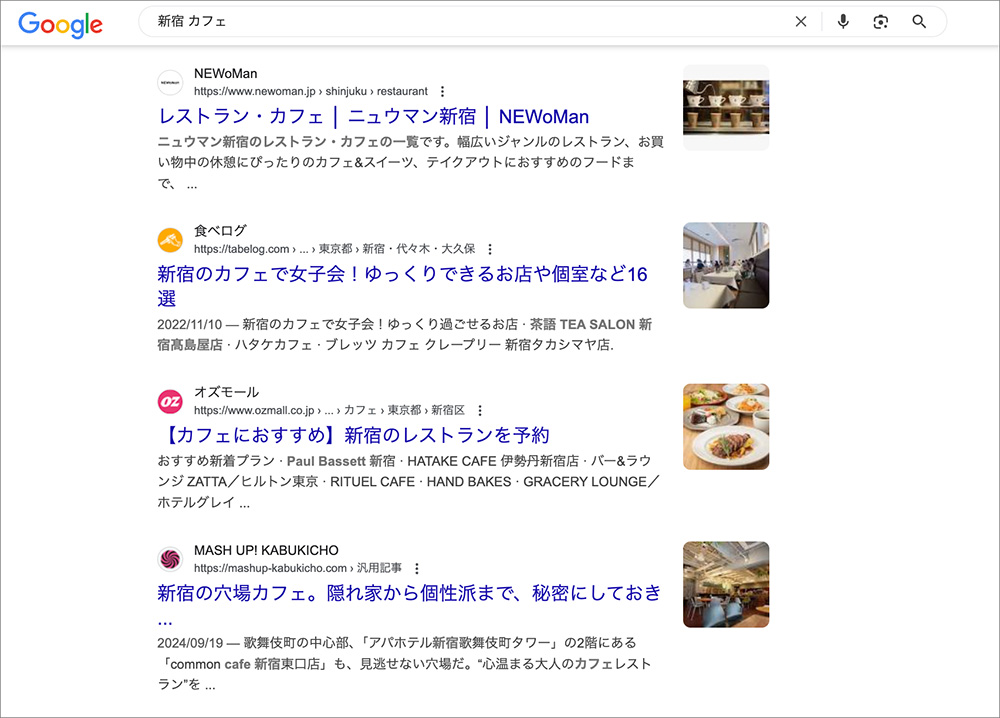The height and width of the screenshot is (718, 1000).
Task: Open the NEWoMan result thumbnail image
Action: click(726, 108)
